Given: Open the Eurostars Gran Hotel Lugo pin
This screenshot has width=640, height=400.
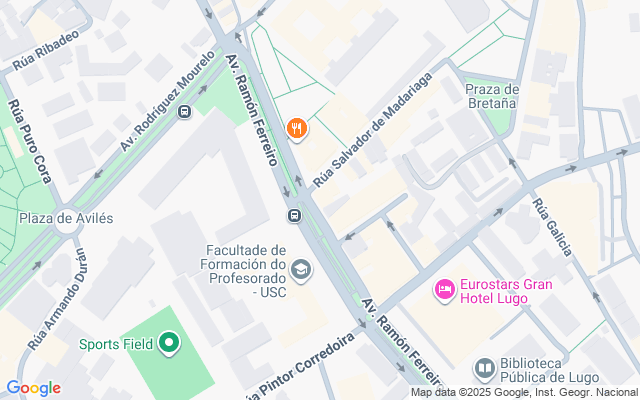Looking at the screenshot, I should 444,290.
